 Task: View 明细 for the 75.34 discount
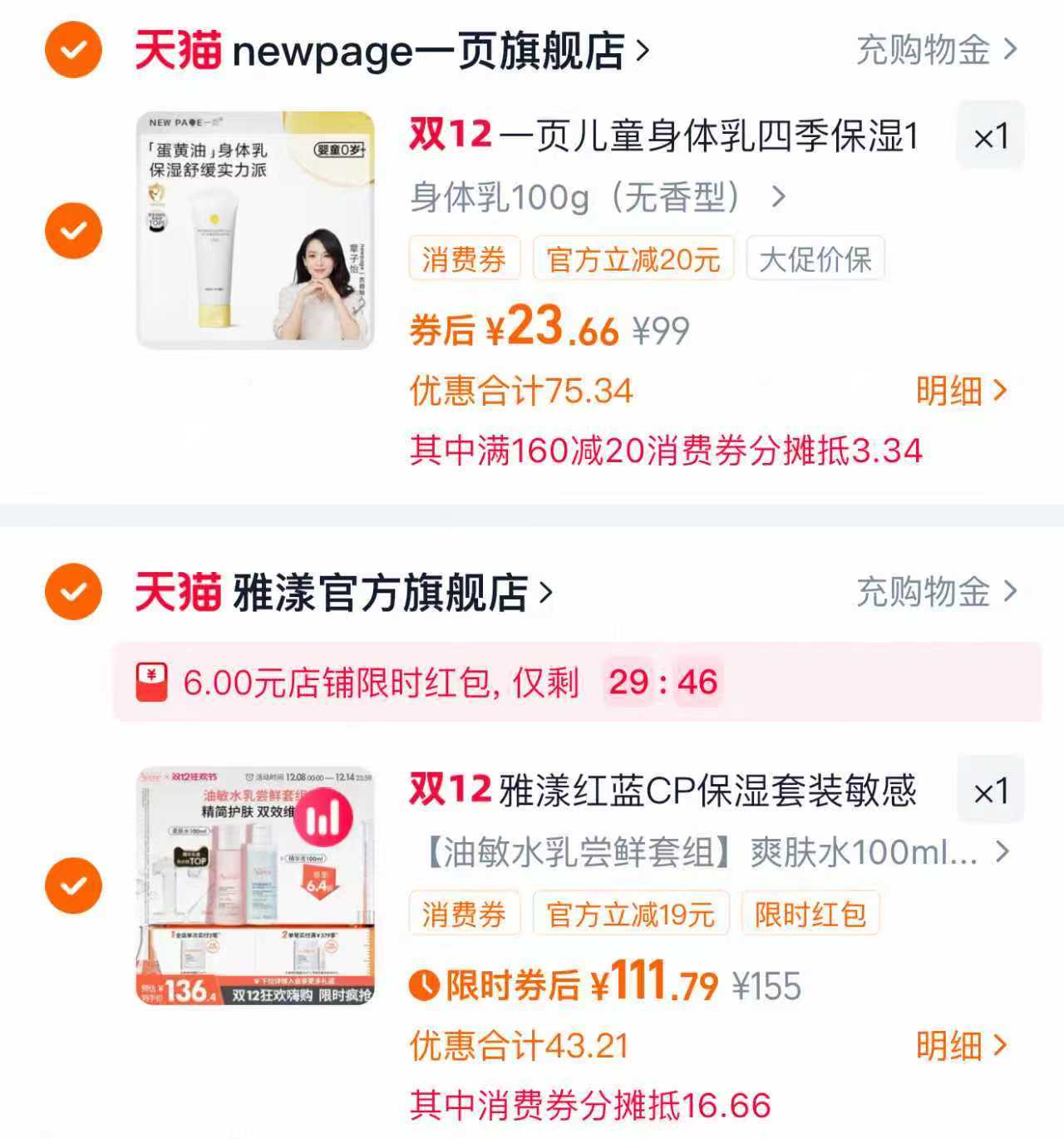tap(961, 390)
